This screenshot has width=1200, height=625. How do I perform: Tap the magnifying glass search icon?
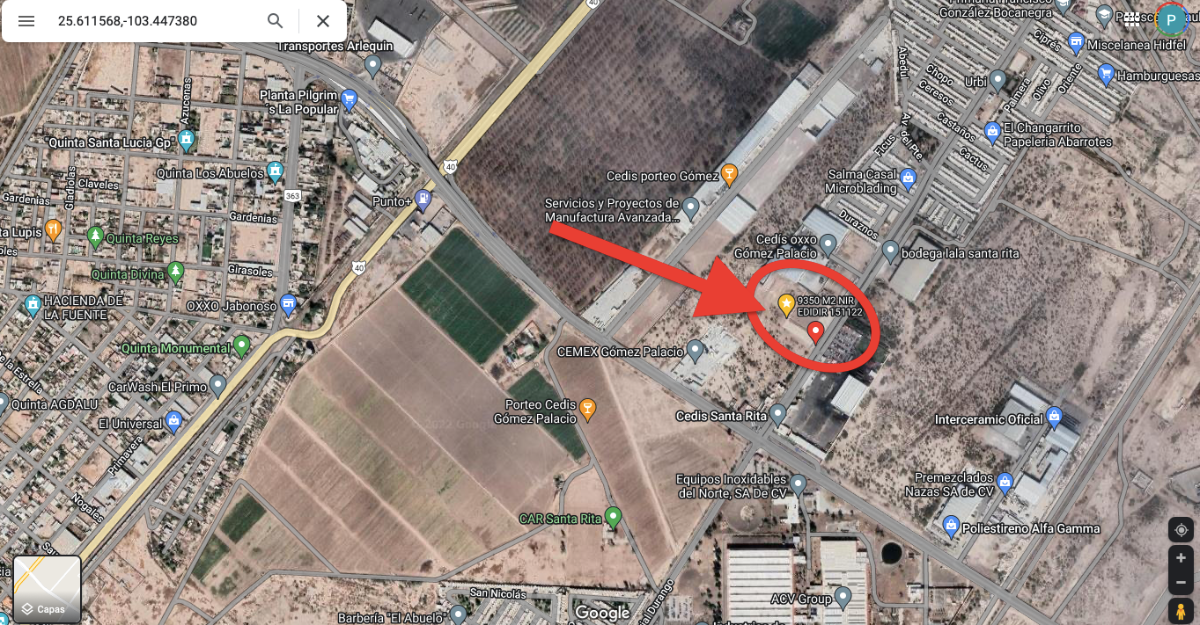point(275,21)
